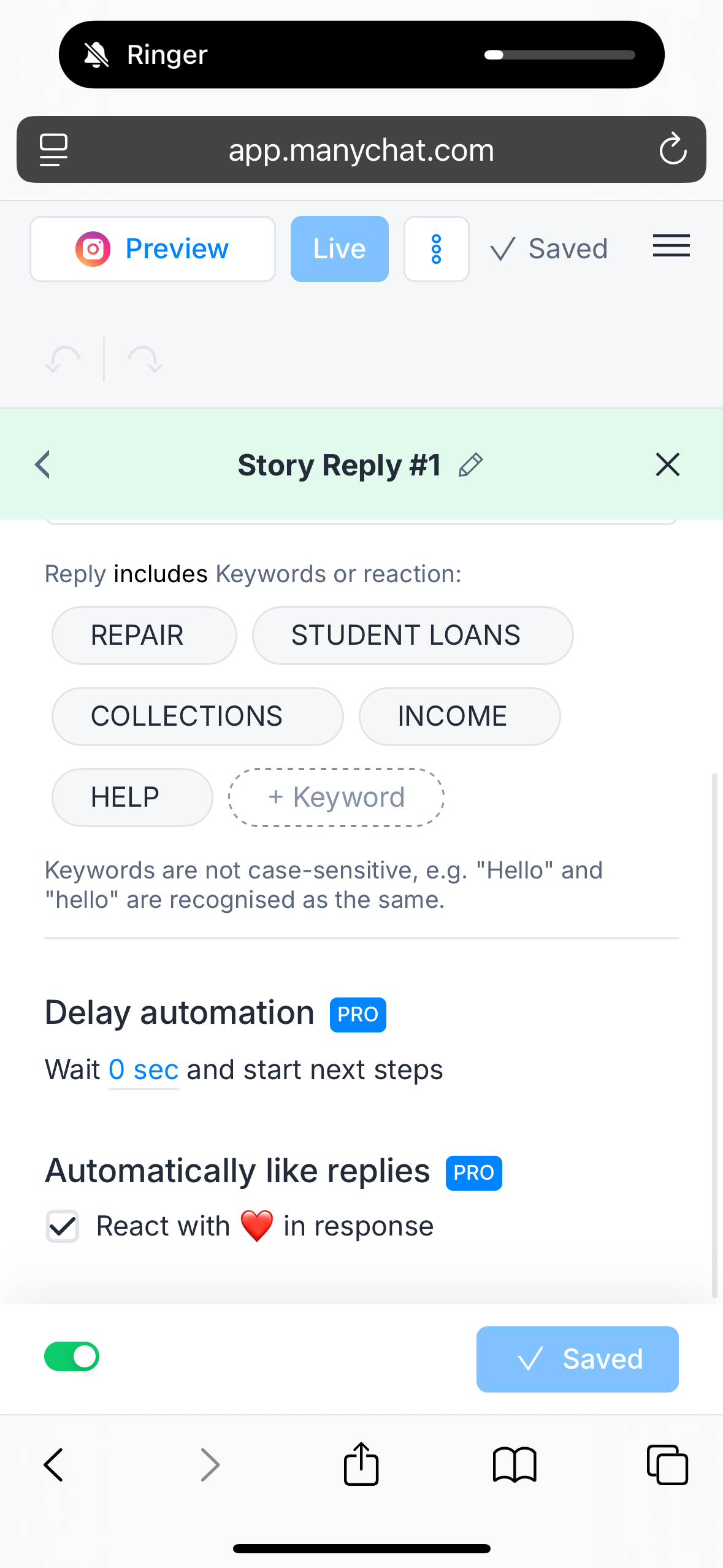Select the STUDENT LOANS keyword chip
Image resolution: width=723 pixels, height=1568 pixels.
(x=413, y=636)
